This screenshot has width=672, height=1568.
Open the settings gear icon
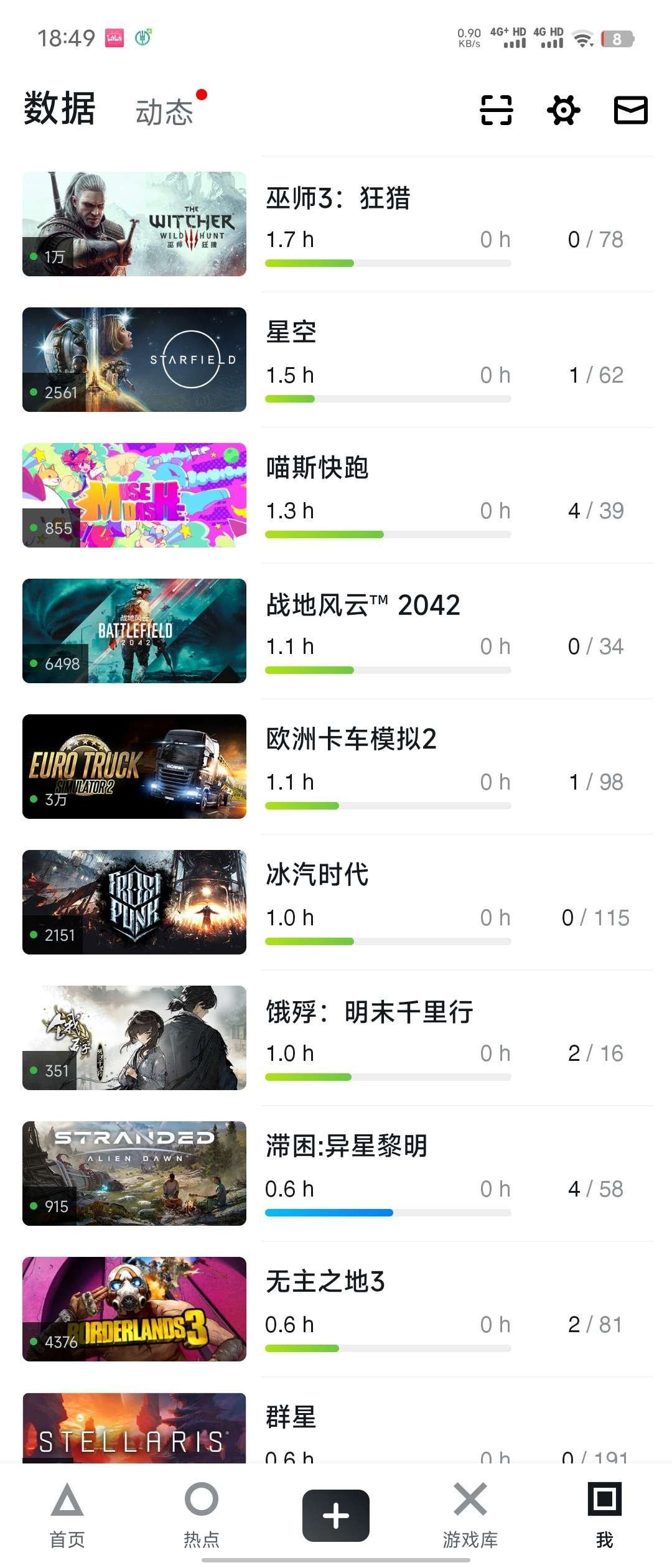click(564, 110)
